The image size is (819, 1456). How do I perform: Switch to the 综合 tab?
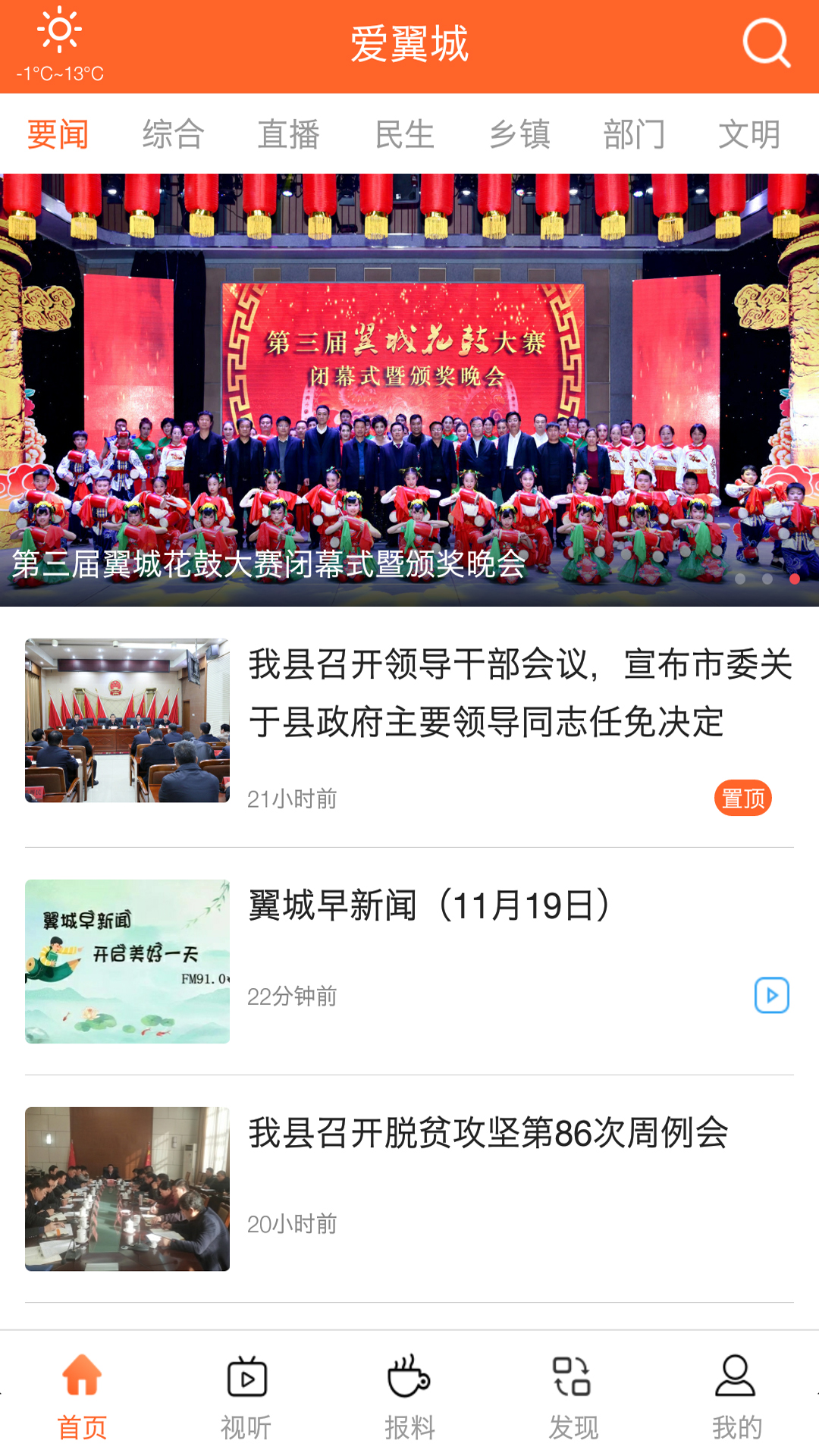coord(173,134)
